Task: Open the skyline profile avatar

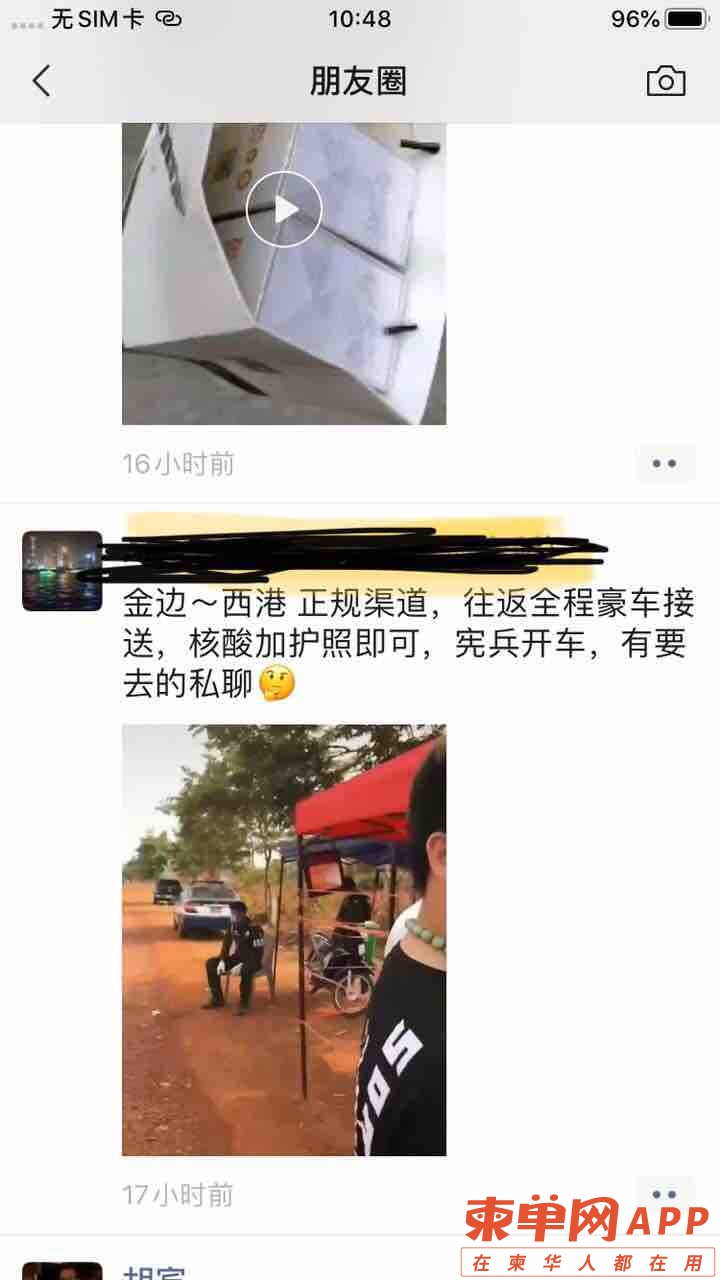Action: [62, 571]
